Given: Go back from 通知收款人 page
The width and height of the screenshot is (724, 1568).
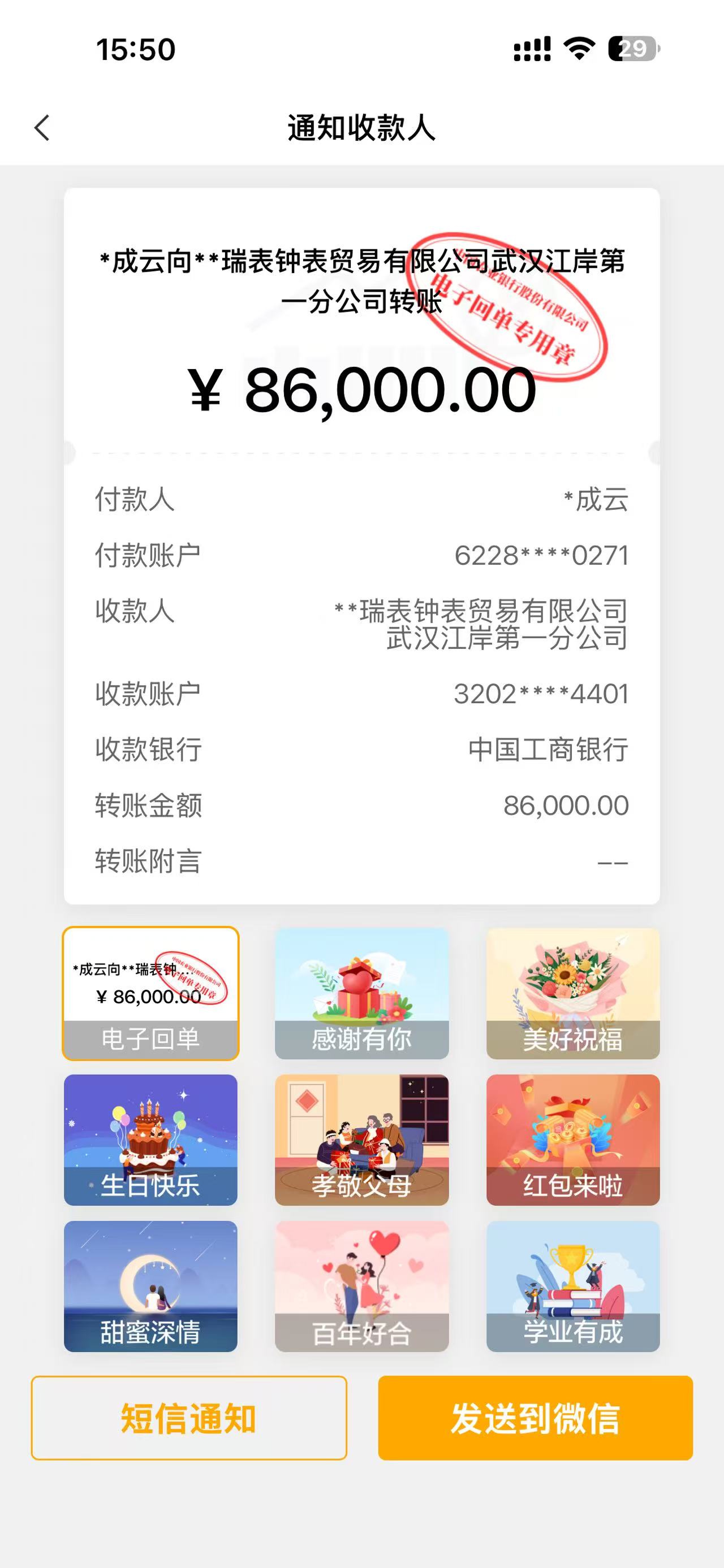Looking at the screenshot, I should pyautogui.click(x=42, y=128).
